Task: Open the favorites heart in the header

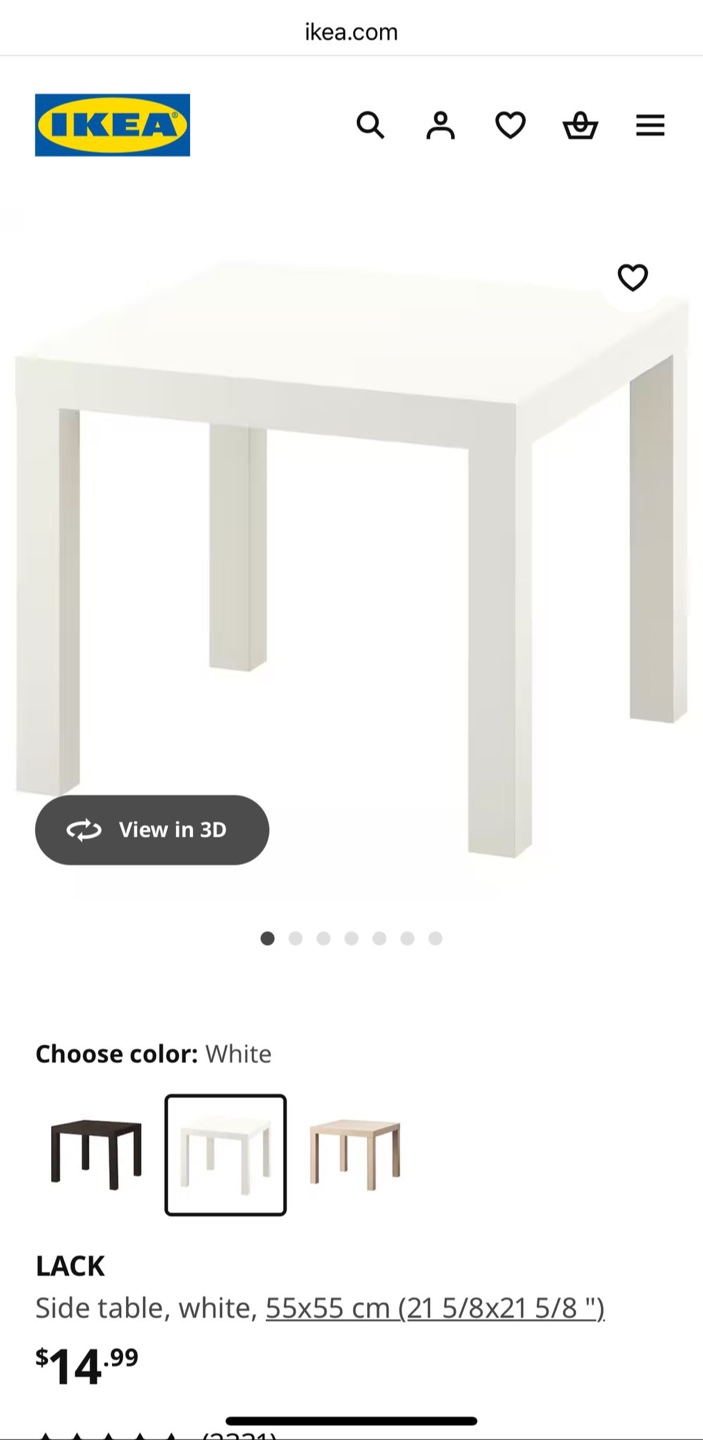Action: point(510,125)
